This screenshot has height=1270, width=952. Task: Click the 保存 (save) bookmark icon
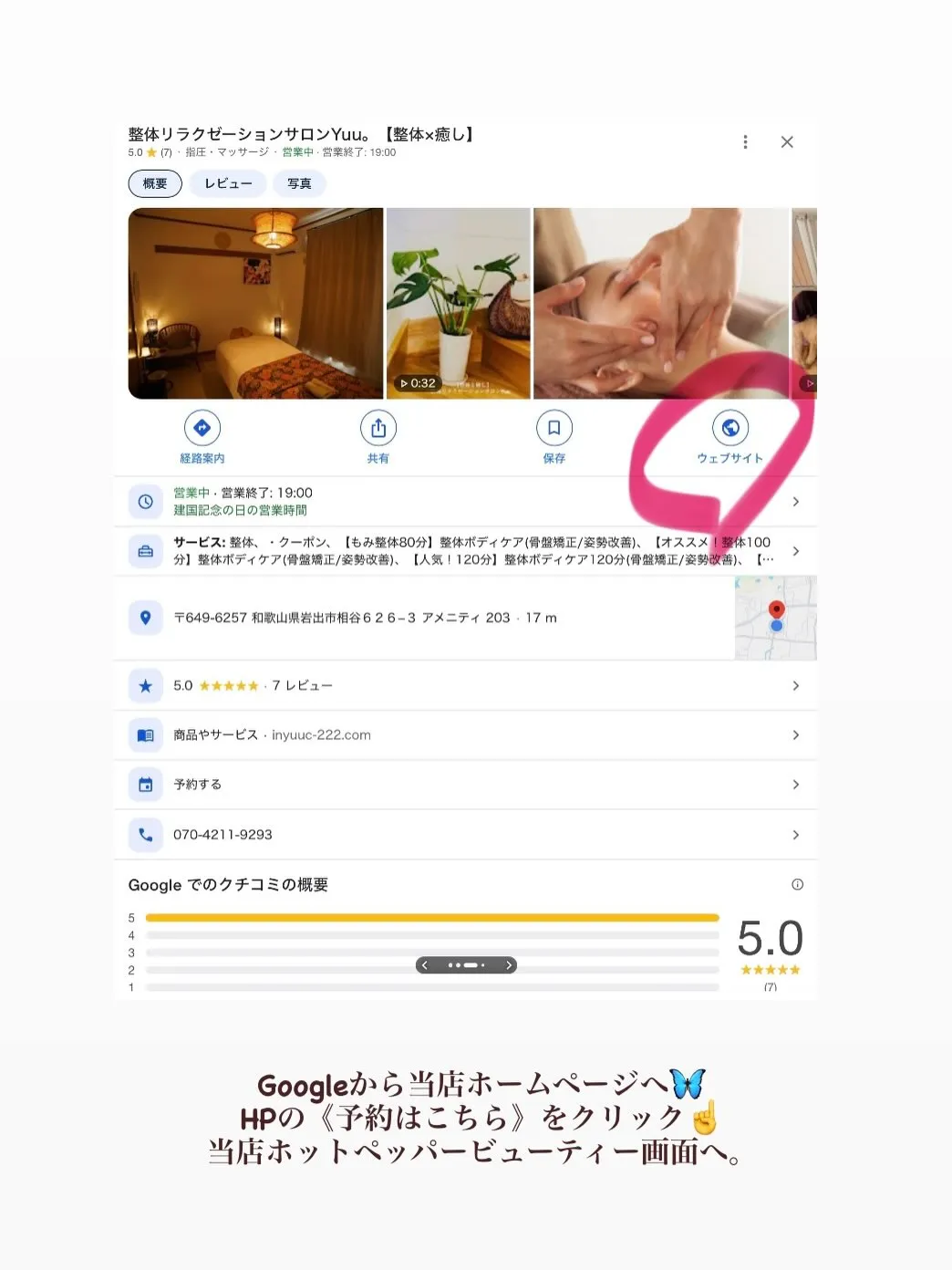554,427
